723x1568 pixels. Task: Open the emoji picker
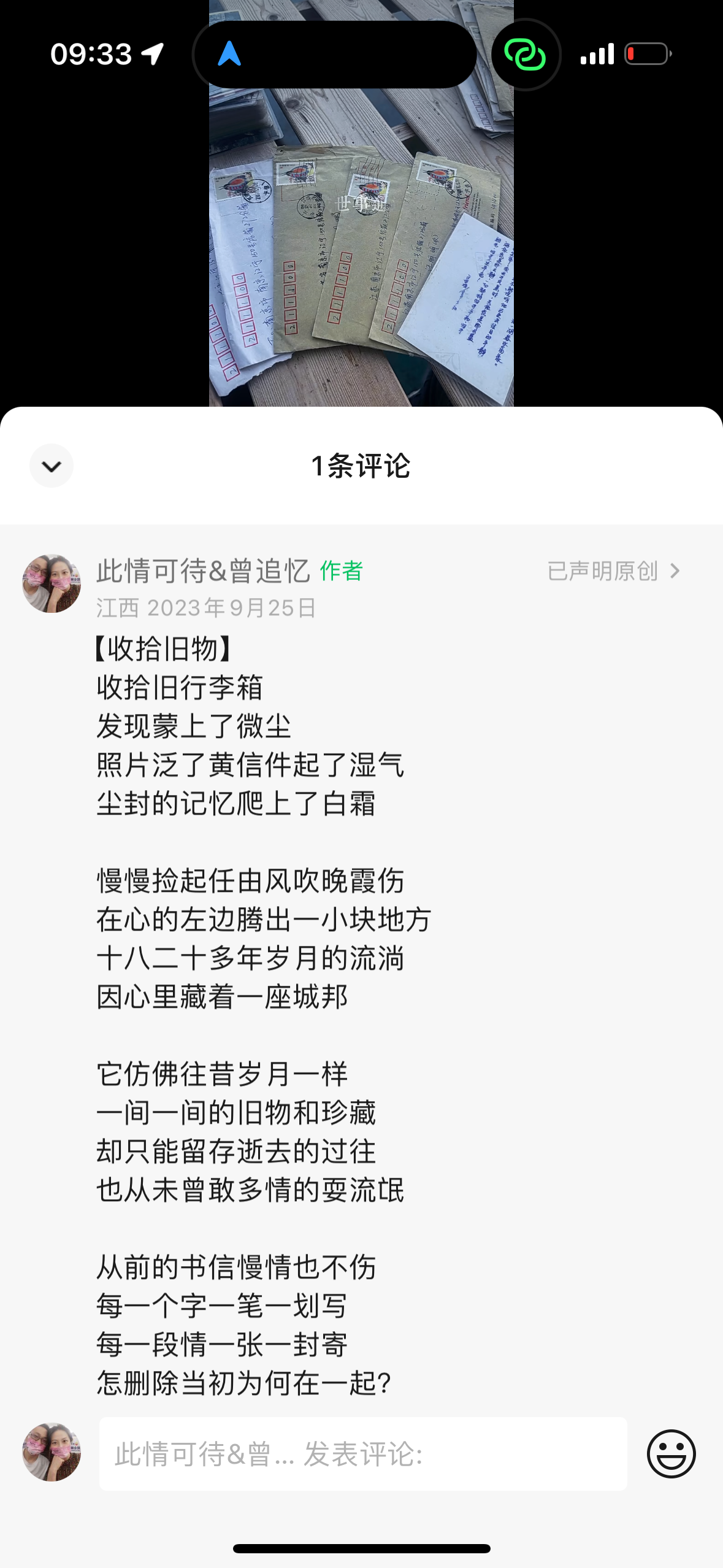(x=671, y=1454)
